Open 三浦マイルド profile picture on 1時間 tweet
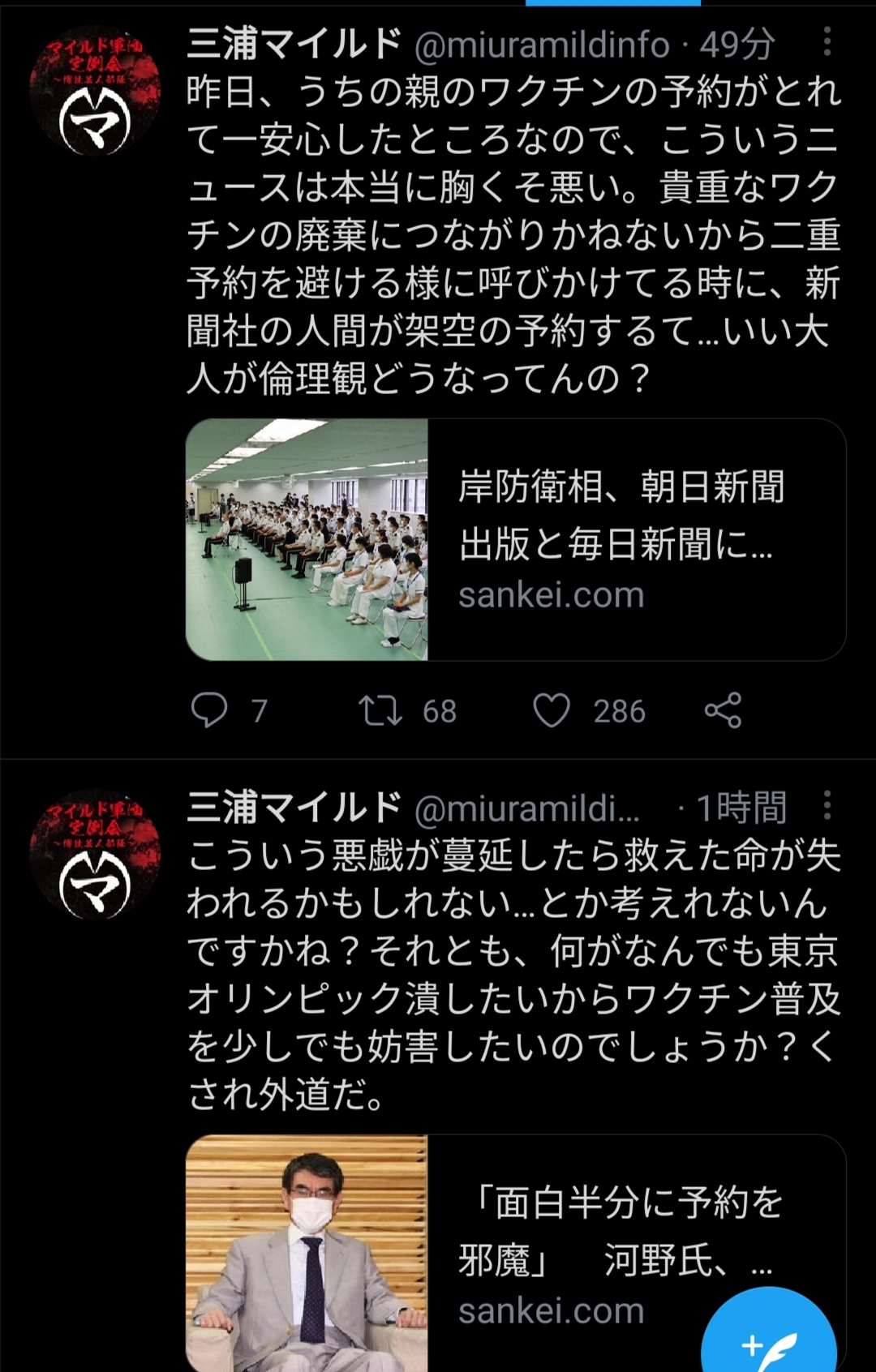This screenshot has width=876, height=1372. click(95, 854)
